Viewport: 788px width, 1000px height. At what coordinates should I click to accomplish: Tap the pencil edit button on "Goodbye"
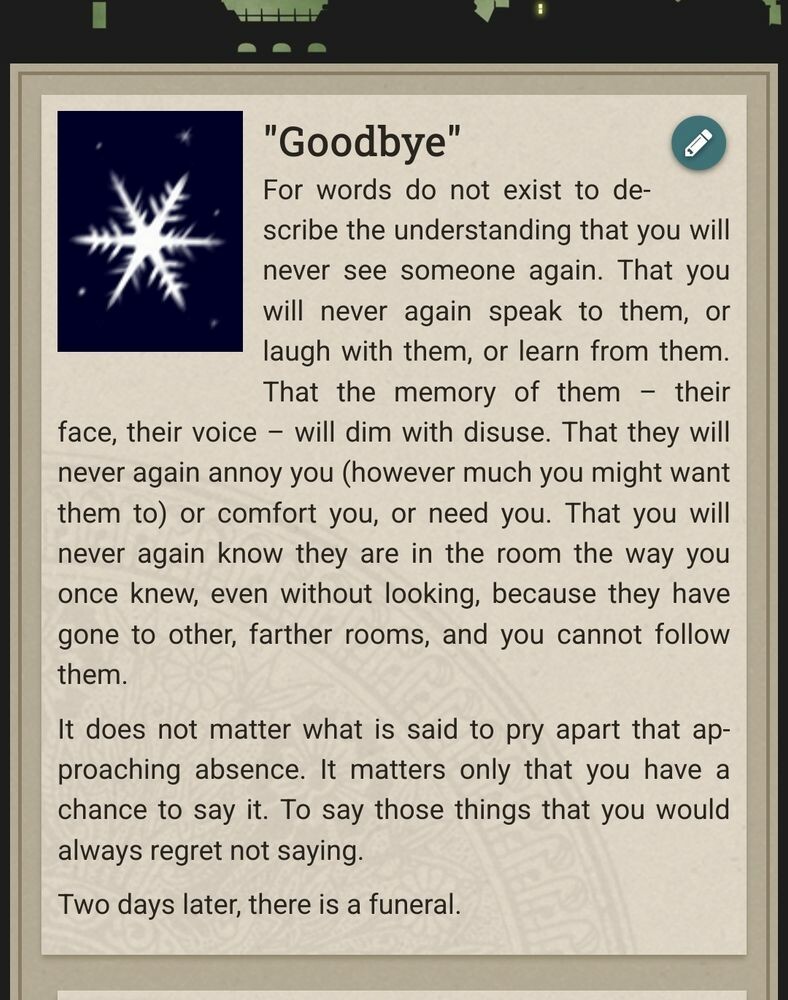tap(698, 143)
